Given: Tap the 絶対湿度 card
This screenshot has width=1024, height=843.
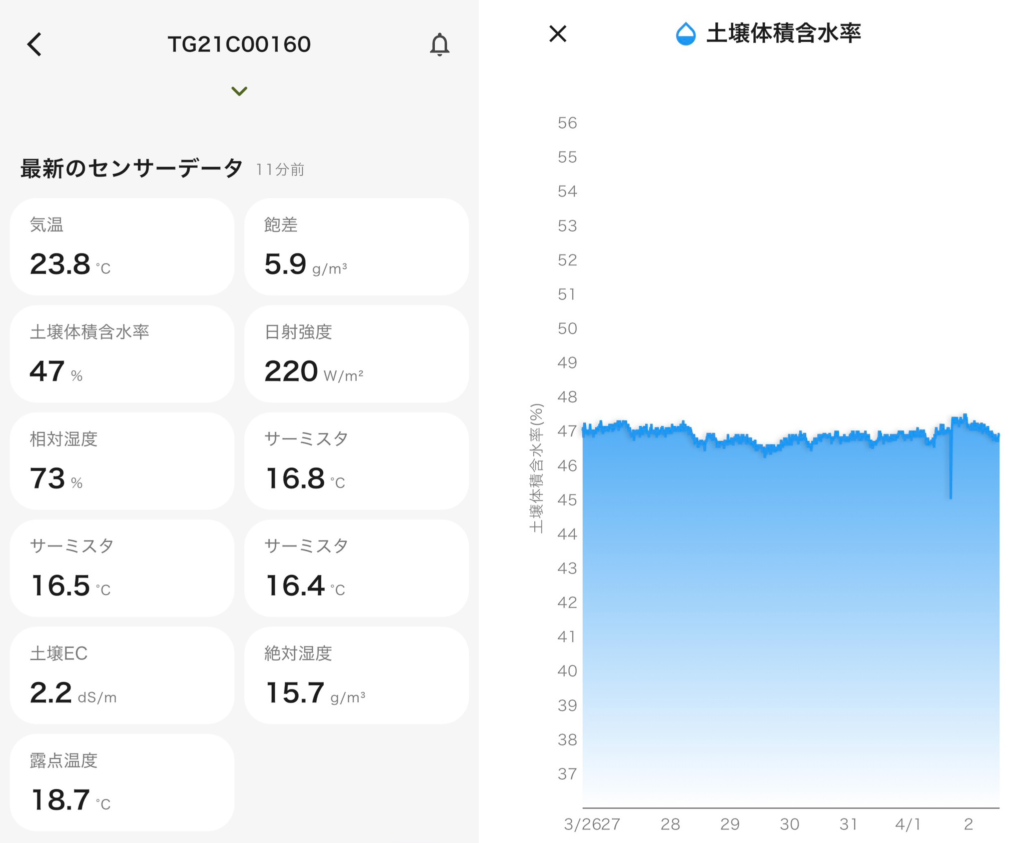Looking at the screenshot, I should pos(356,675).
